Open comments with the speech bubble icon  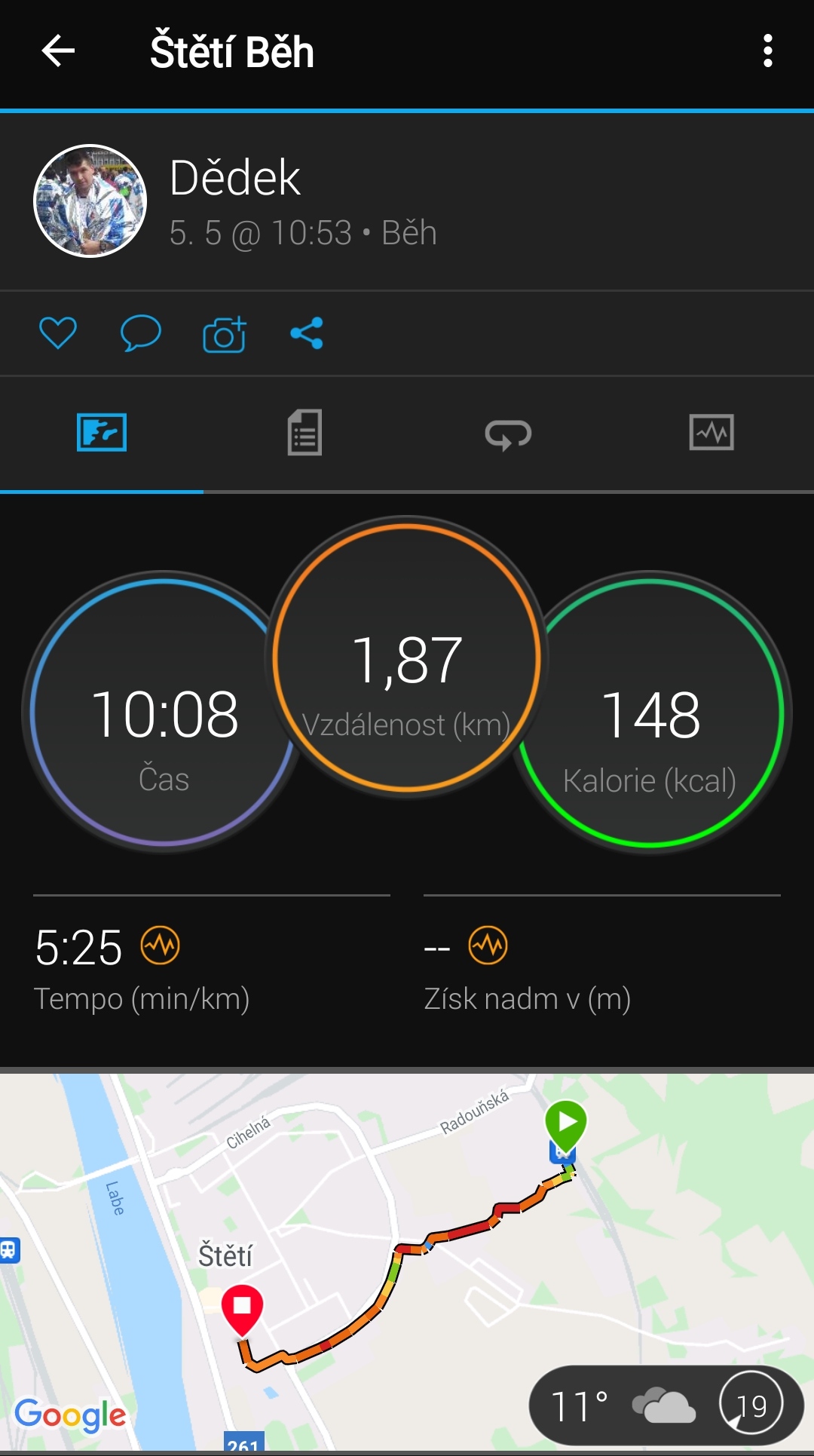pos(141,333)
